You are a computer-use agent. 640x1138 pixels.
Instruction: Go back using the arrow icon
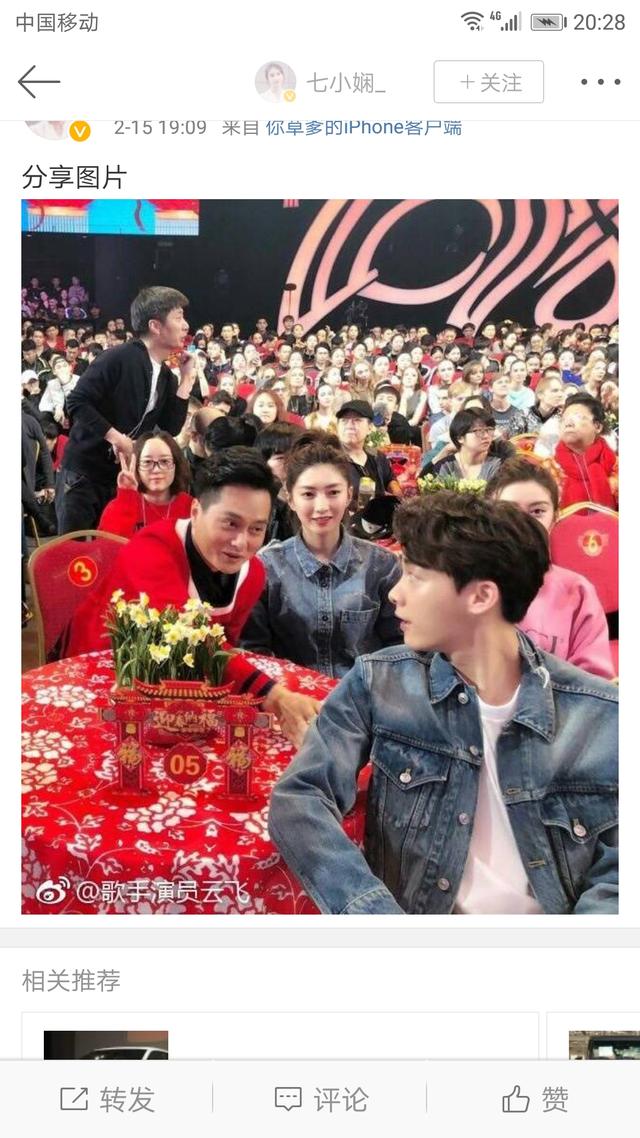[38, 82]
